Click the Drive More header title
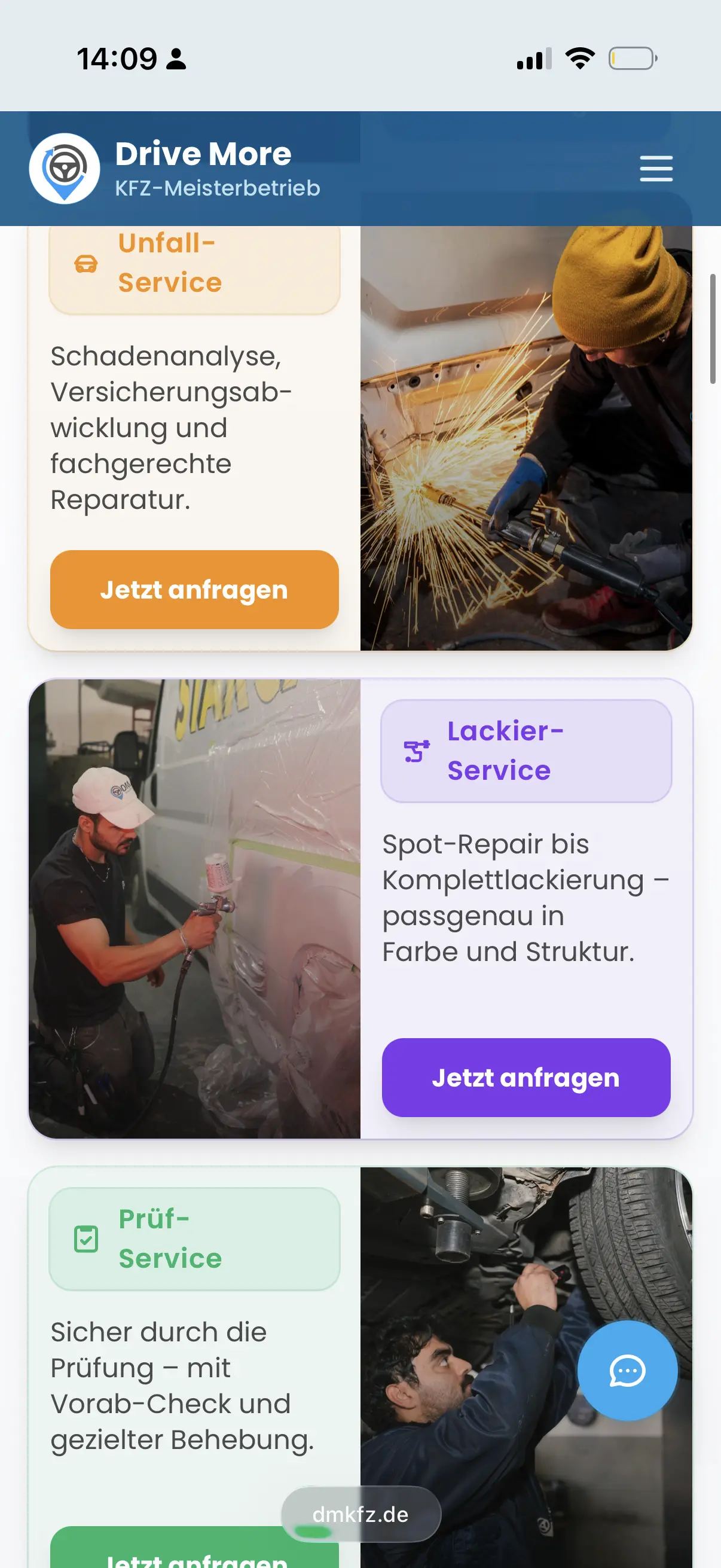 [x=203, y=154]
